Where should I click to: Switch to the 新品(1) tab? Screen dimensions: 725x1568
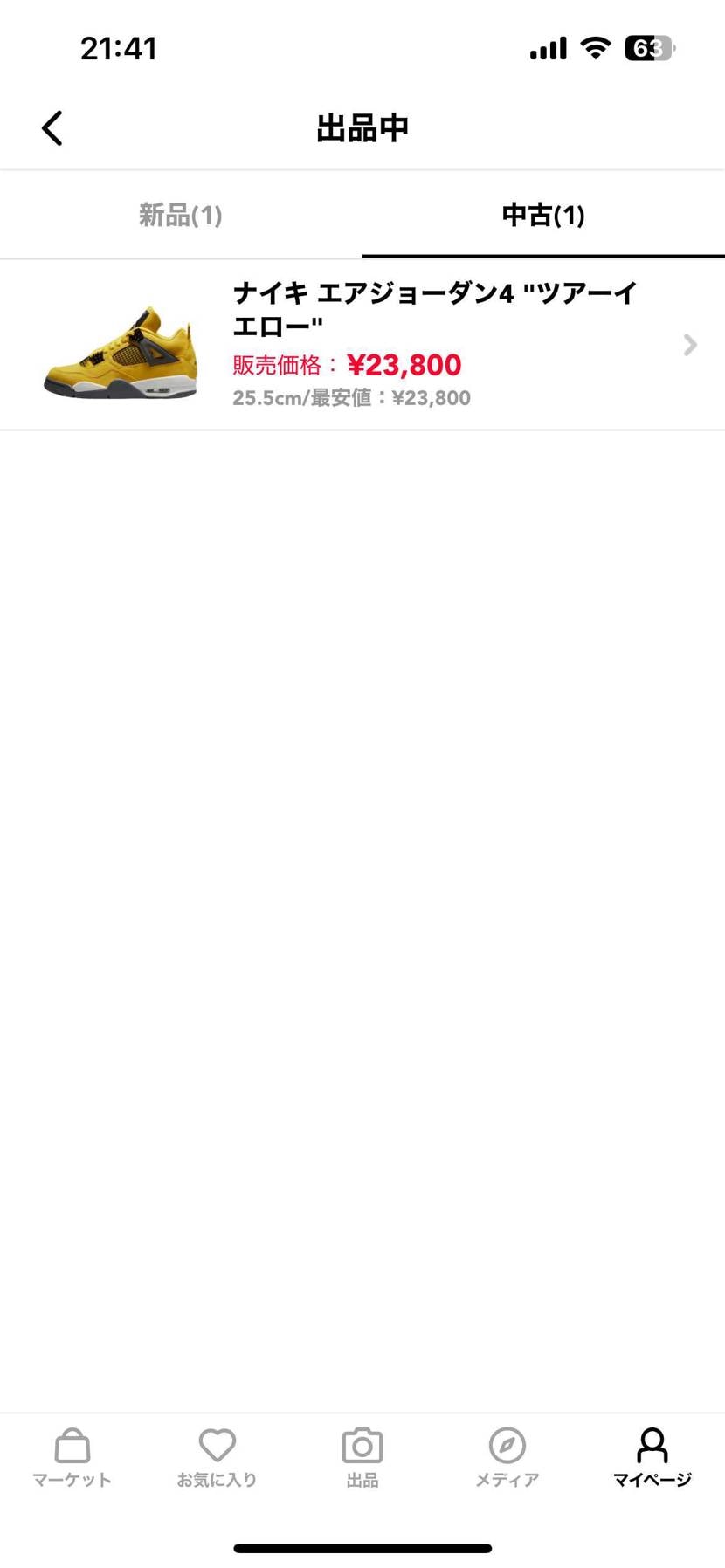click(181, 215)
